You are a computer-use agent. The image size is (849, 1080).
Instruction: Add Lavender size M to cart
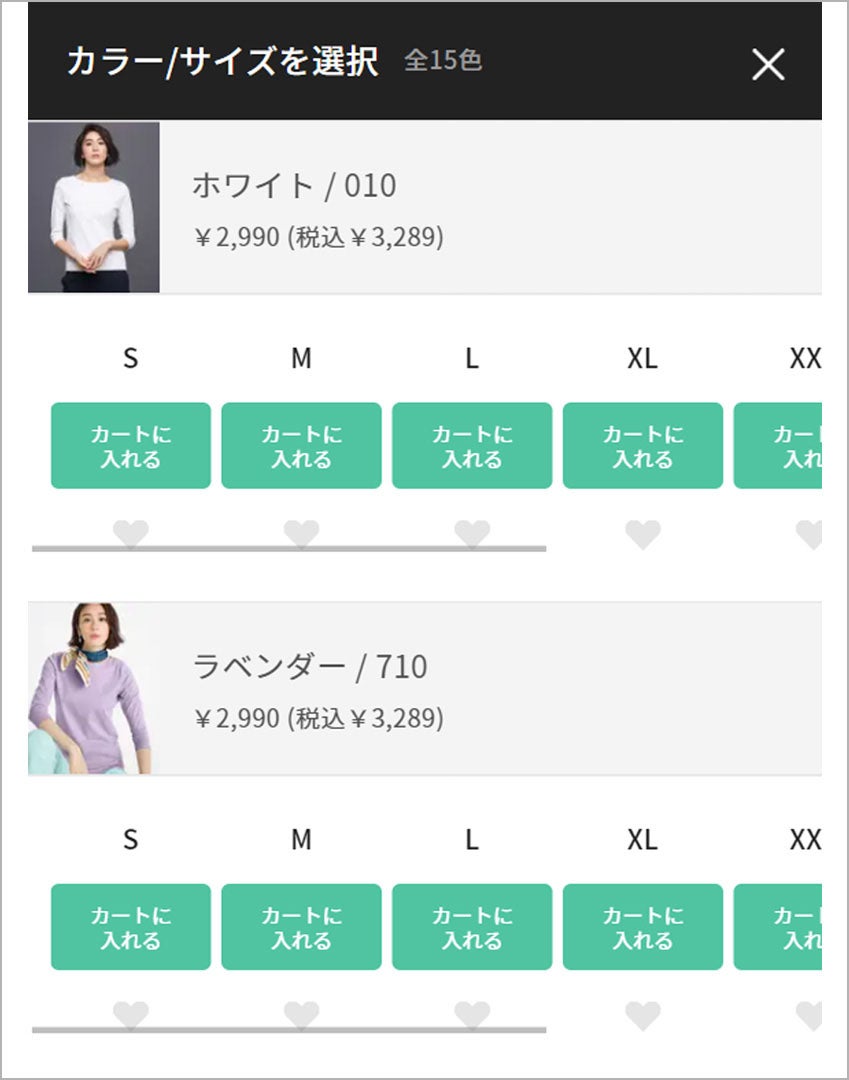(301, 927)
